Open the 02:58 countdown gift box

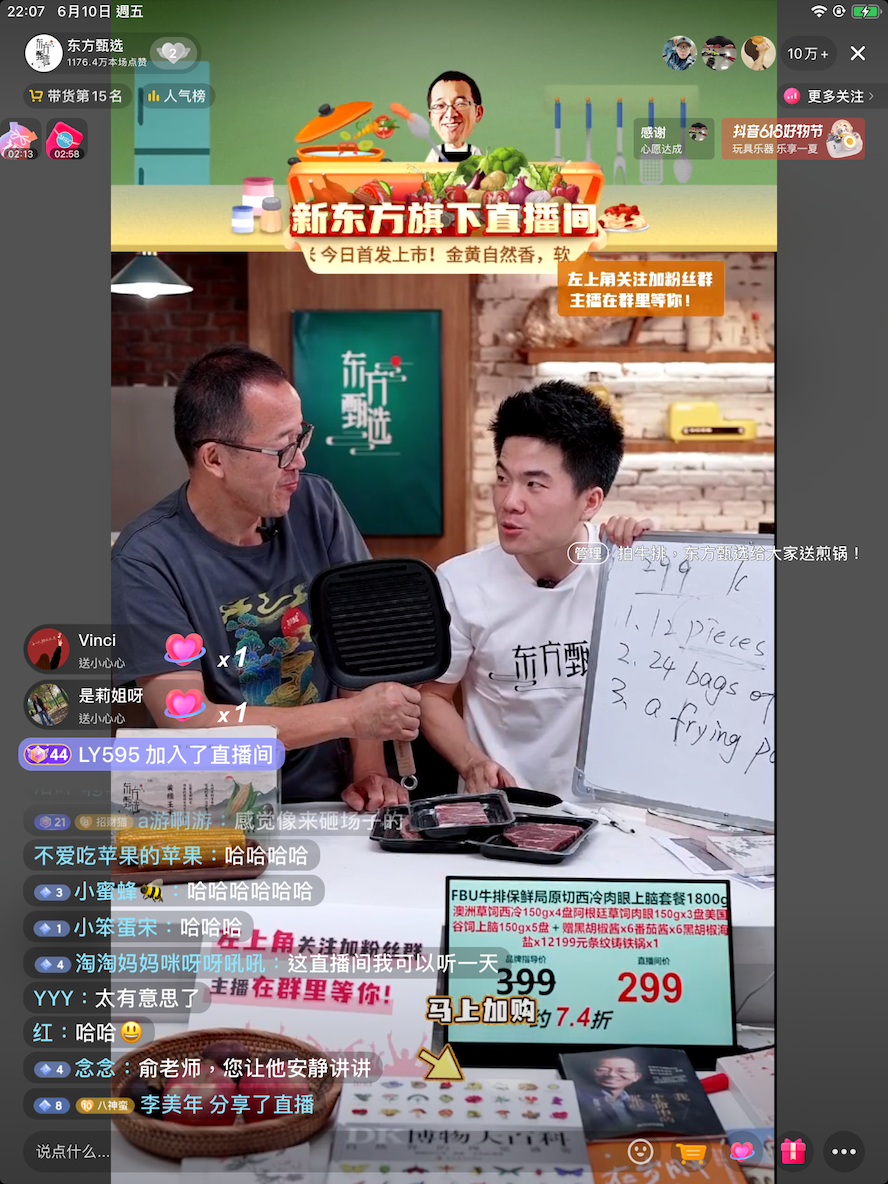coord(66,140)
